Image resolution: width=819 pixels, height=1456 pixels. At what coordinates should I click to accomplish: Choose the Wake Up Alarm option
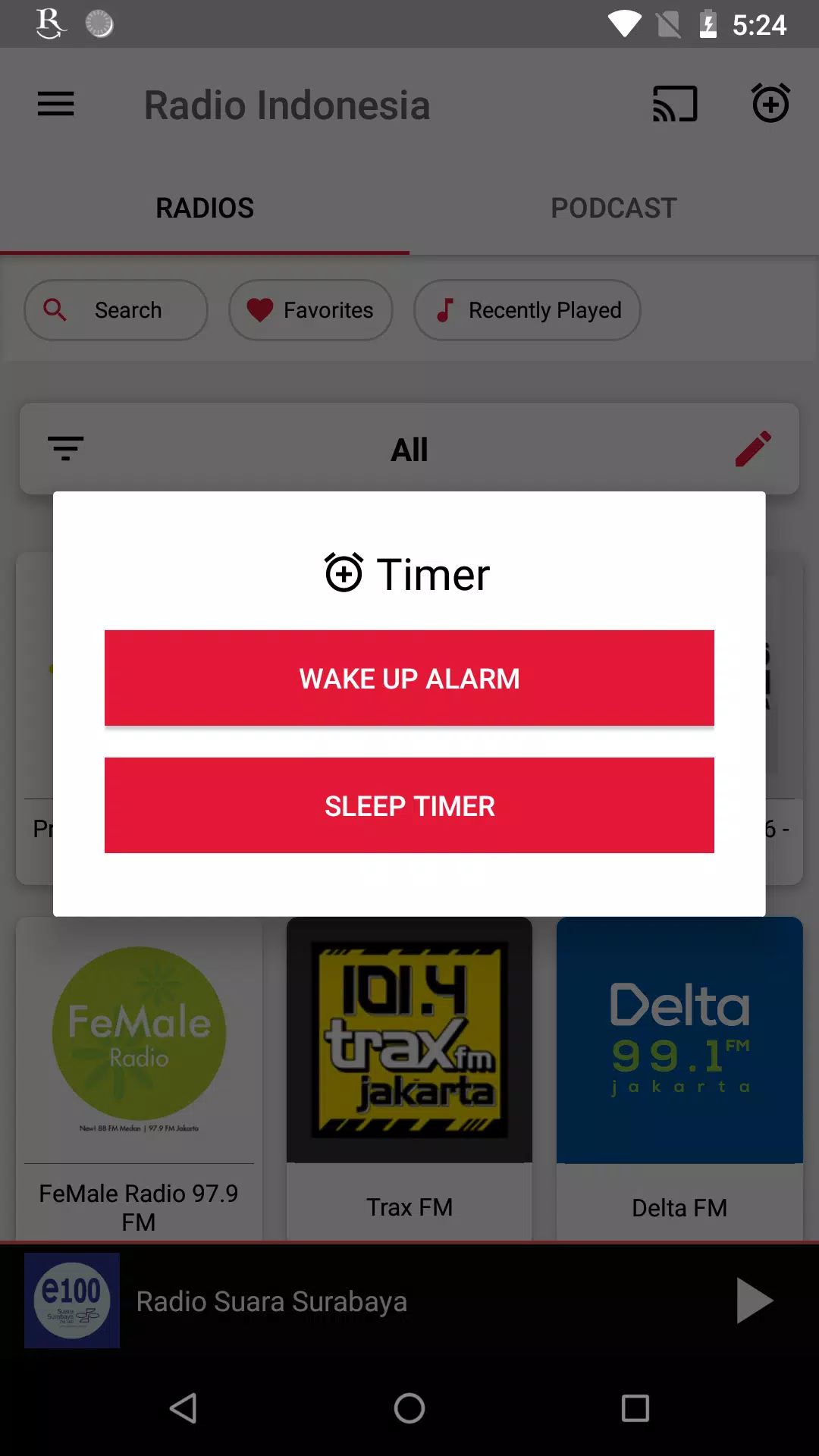pos(409,678)
